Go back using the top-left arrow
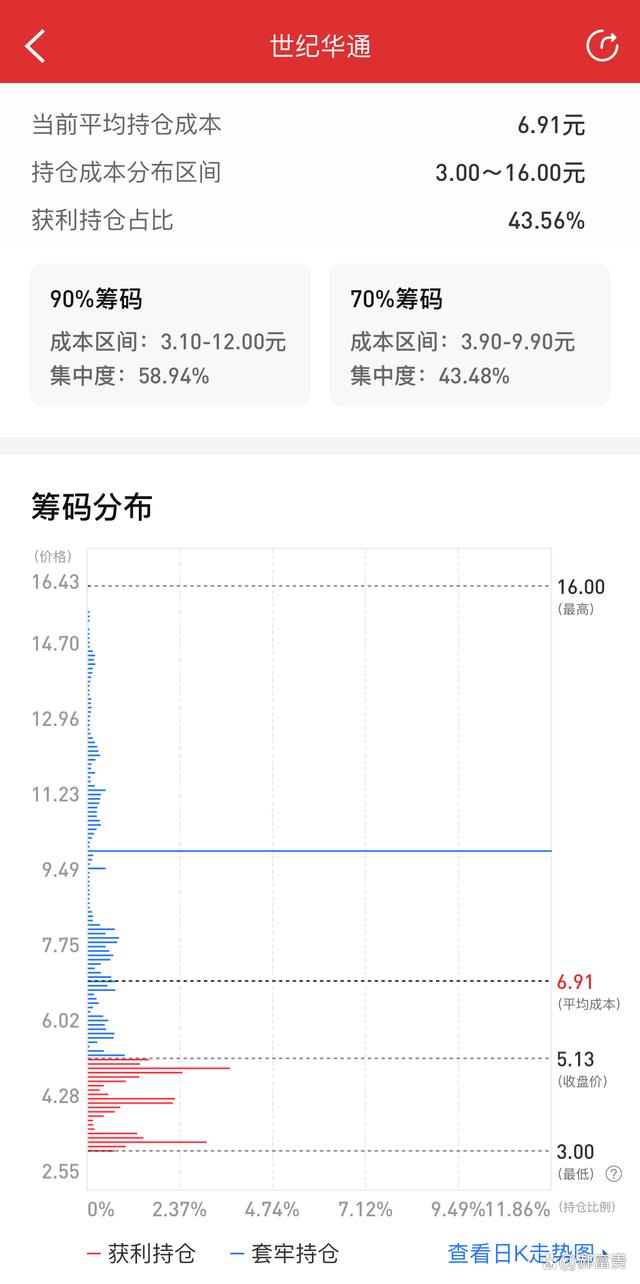640x1284 pixels. (x=35, y=46)
